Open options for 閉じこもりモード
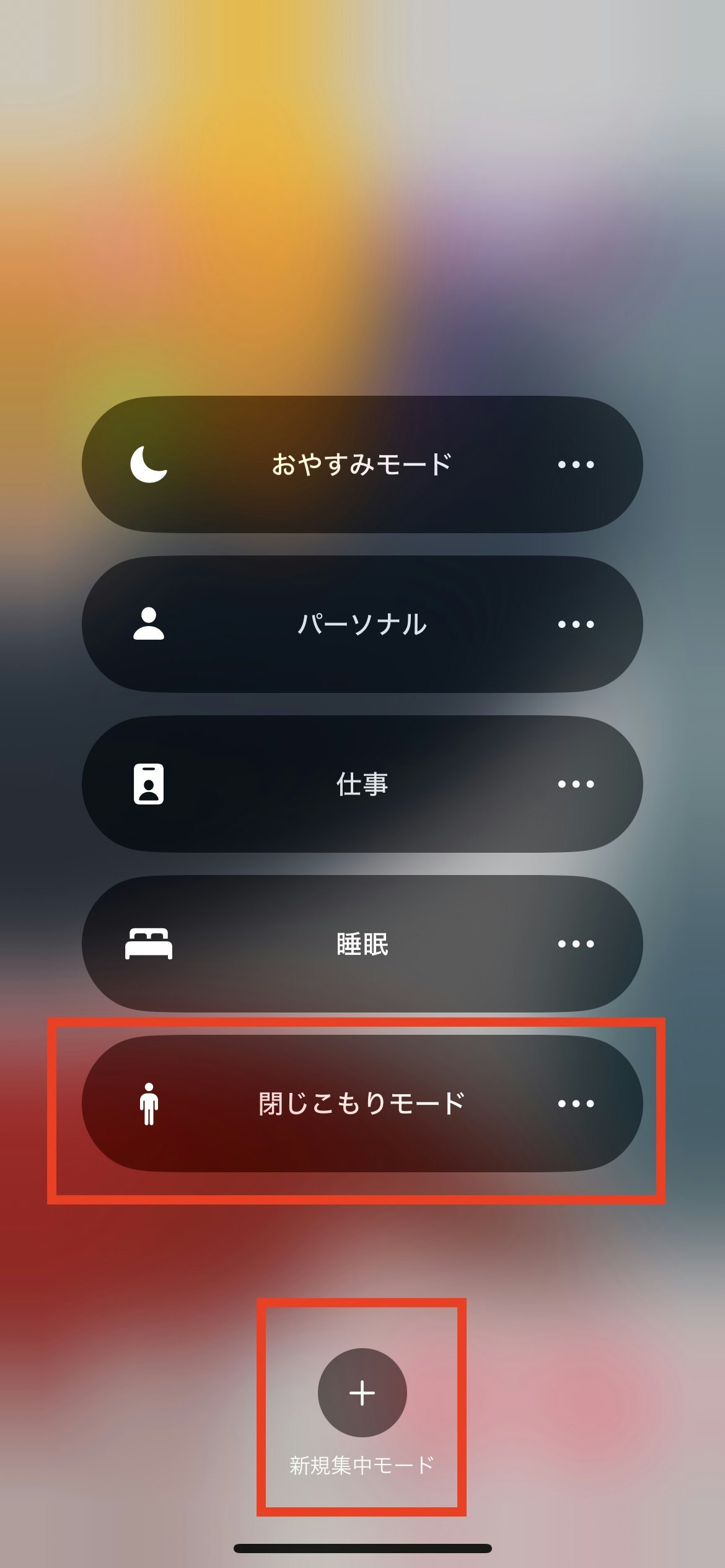 [576, 1104]
